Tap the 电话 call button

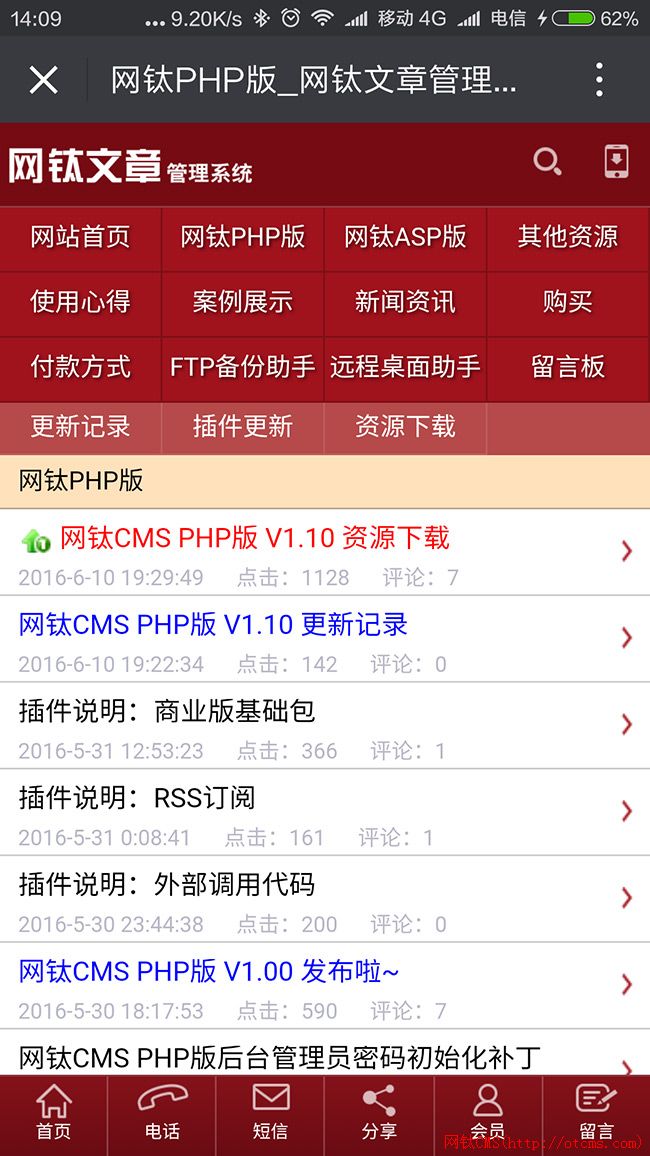tap(162, 1114)
